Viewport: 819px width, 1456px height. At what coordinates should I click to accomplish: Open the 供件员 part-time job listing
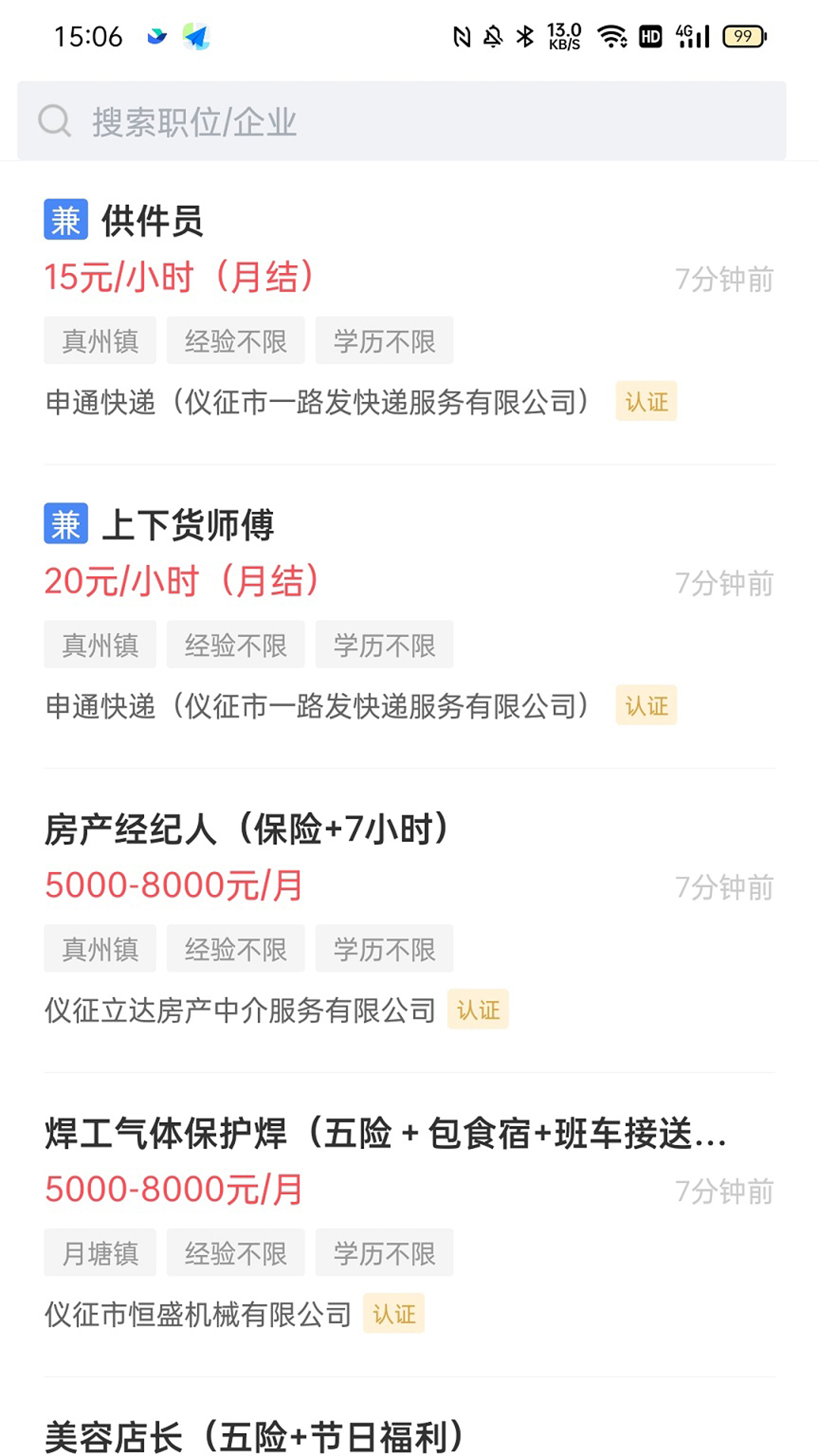152,221
